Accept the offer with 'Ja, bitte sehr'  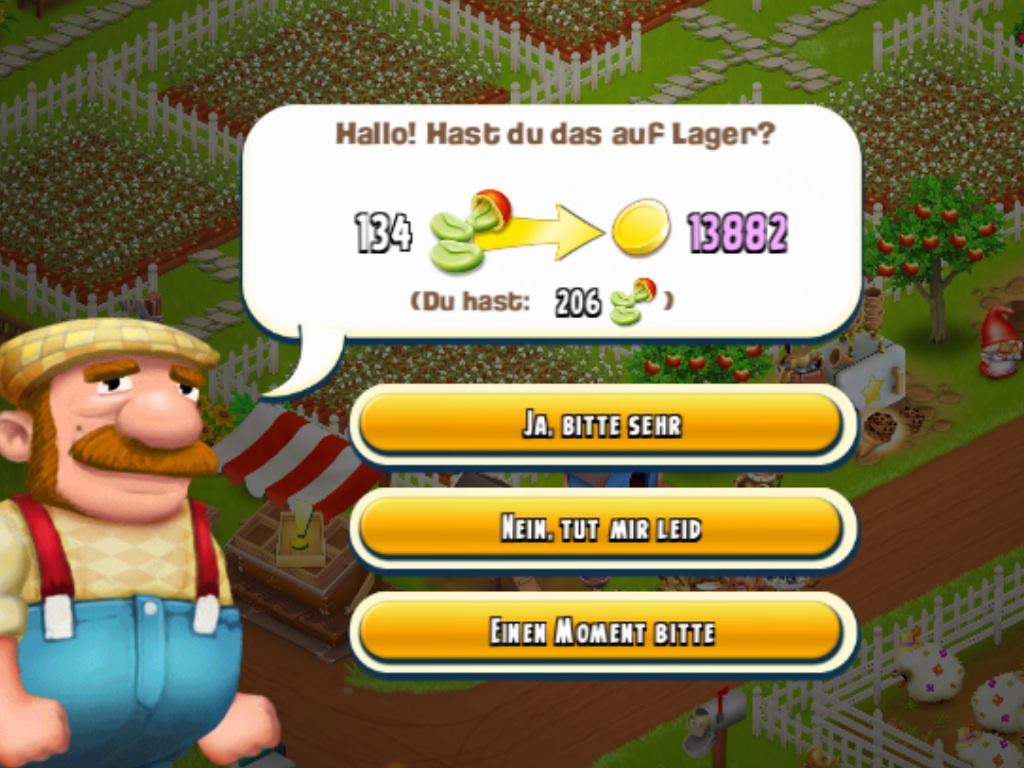pyautogui.click(x=601, y=425)
